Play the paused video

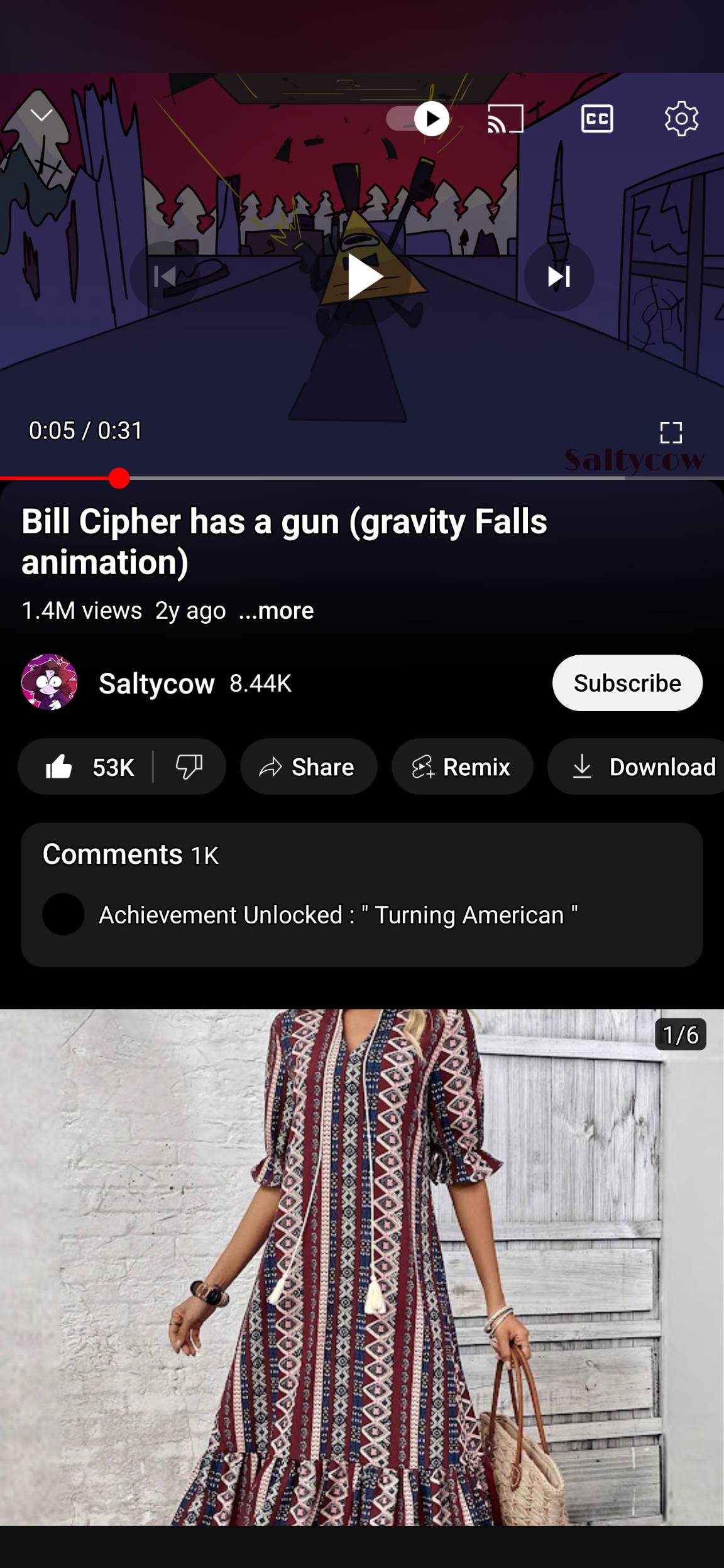click(364, 276)
